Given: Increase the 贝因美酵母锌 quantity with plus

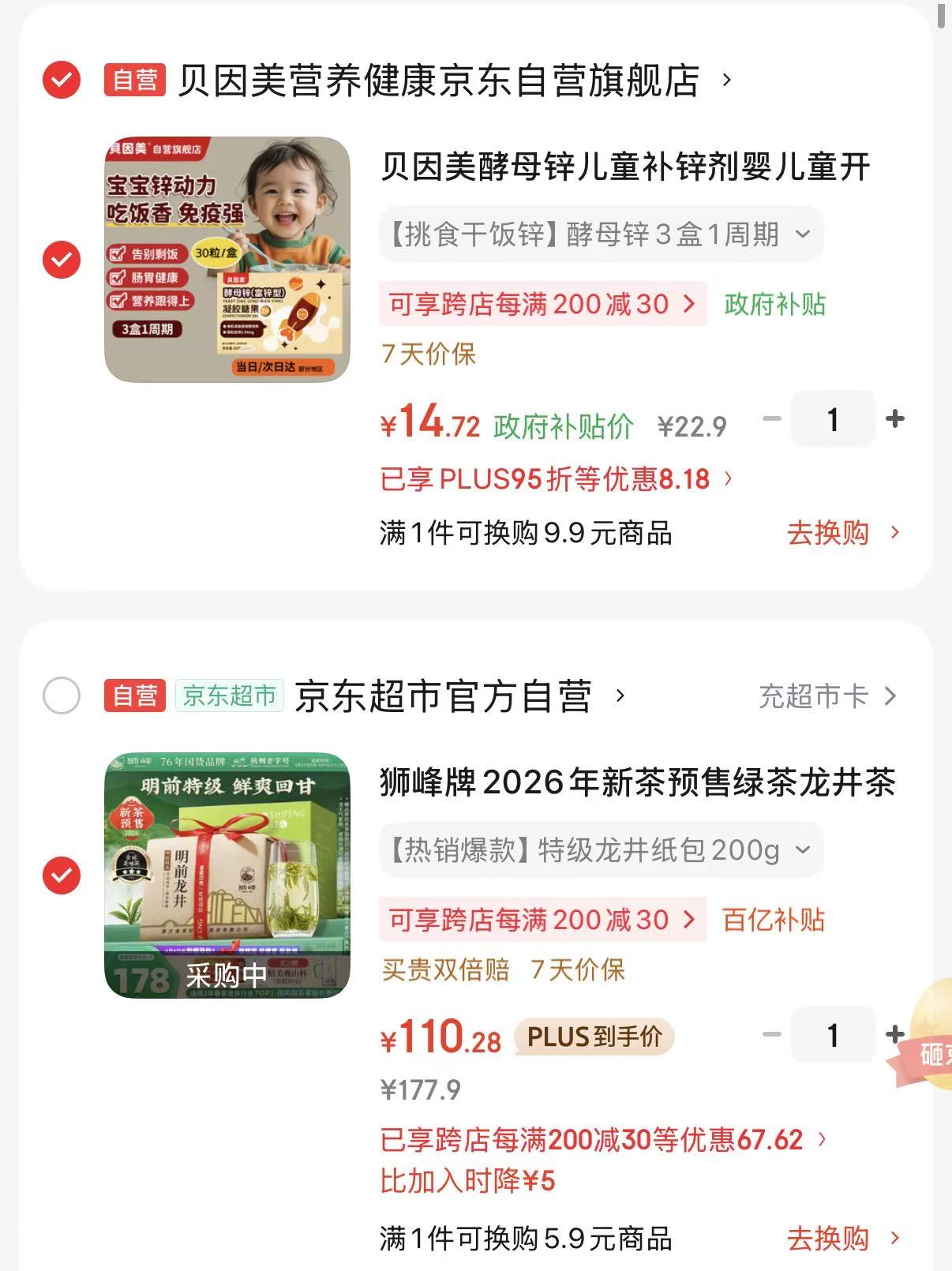Looking at the screenshot, I should (x=894, y=419).
